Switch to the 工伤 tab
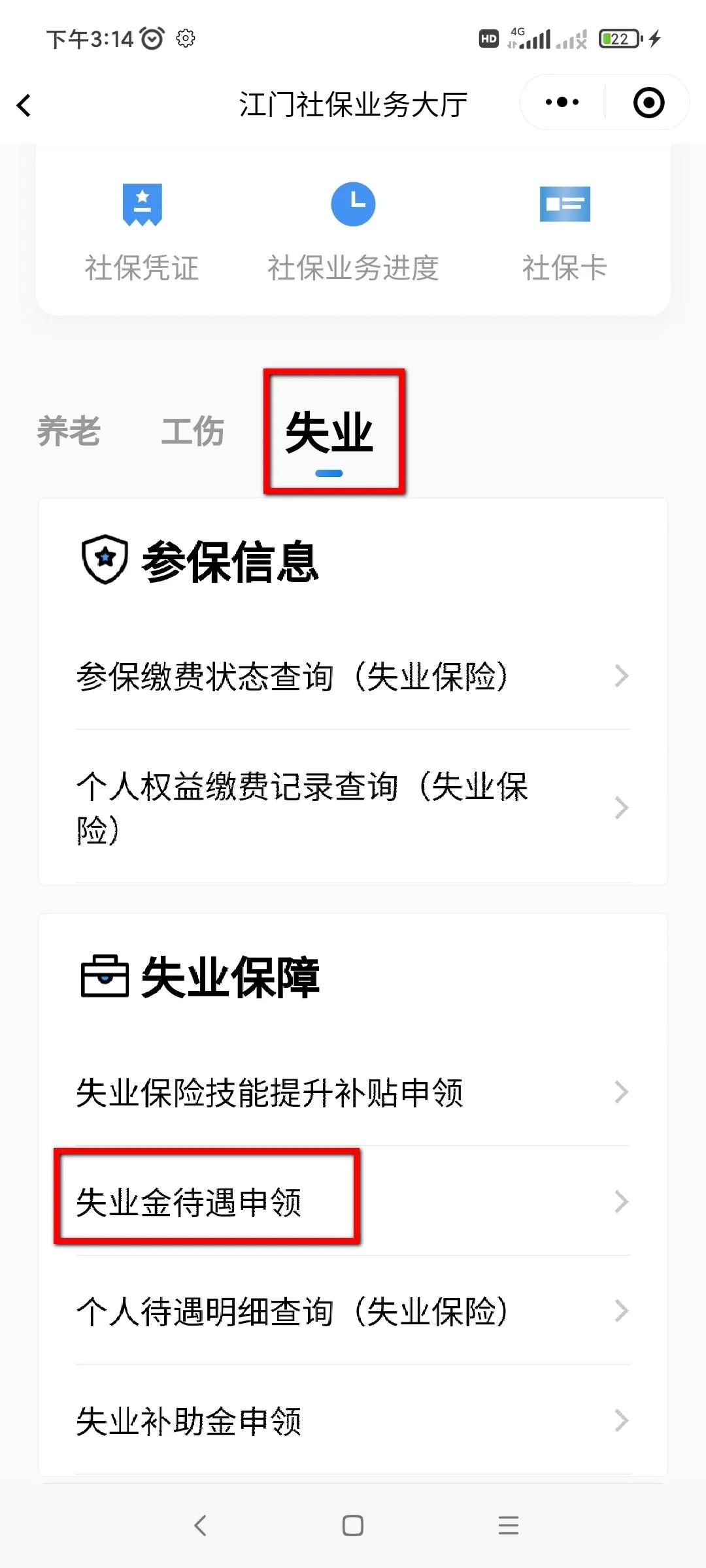The width and height of the screenshot is (706, 1568). coord(193,431)
